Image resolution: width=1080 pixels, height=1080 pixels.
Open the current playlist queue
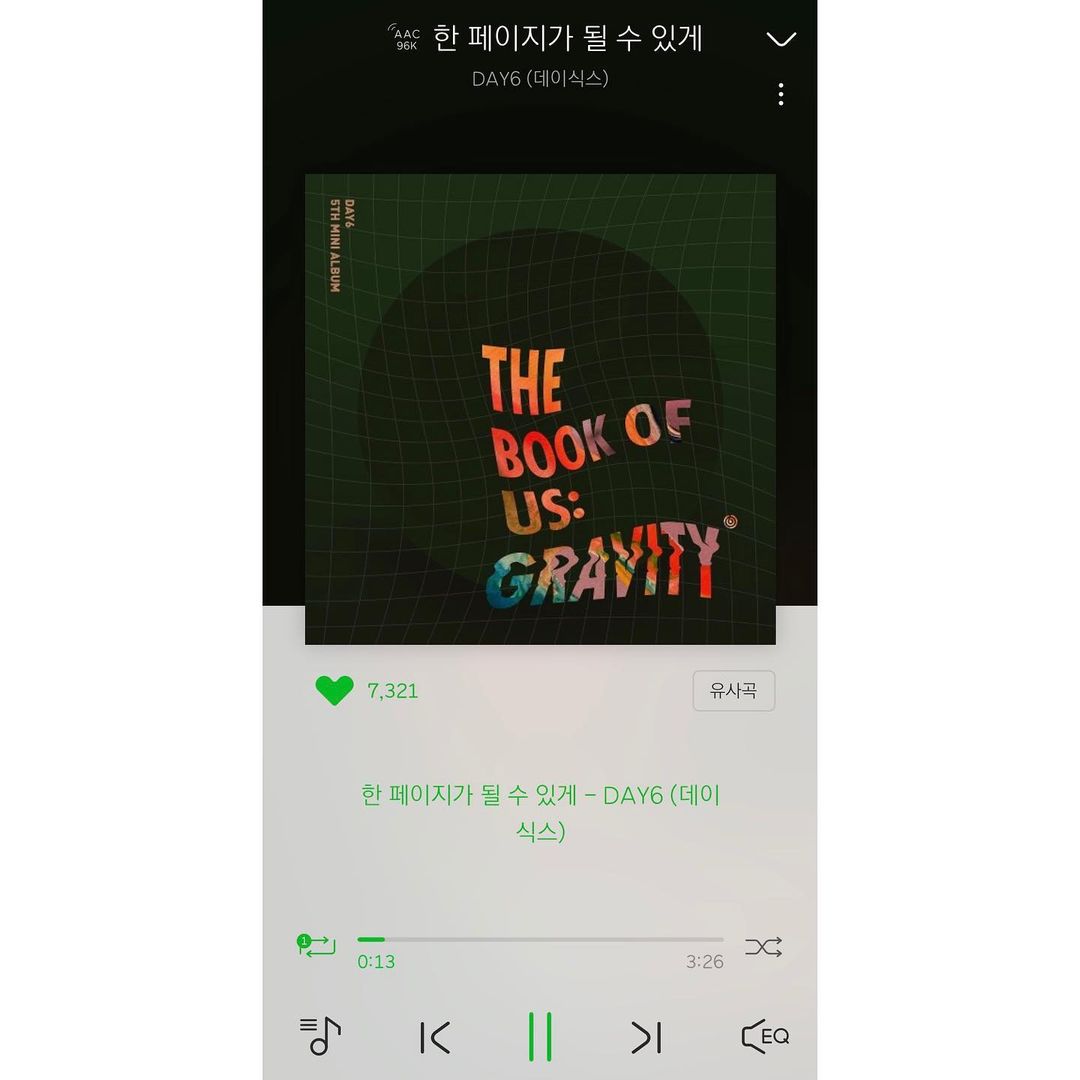coord(320,1036)
